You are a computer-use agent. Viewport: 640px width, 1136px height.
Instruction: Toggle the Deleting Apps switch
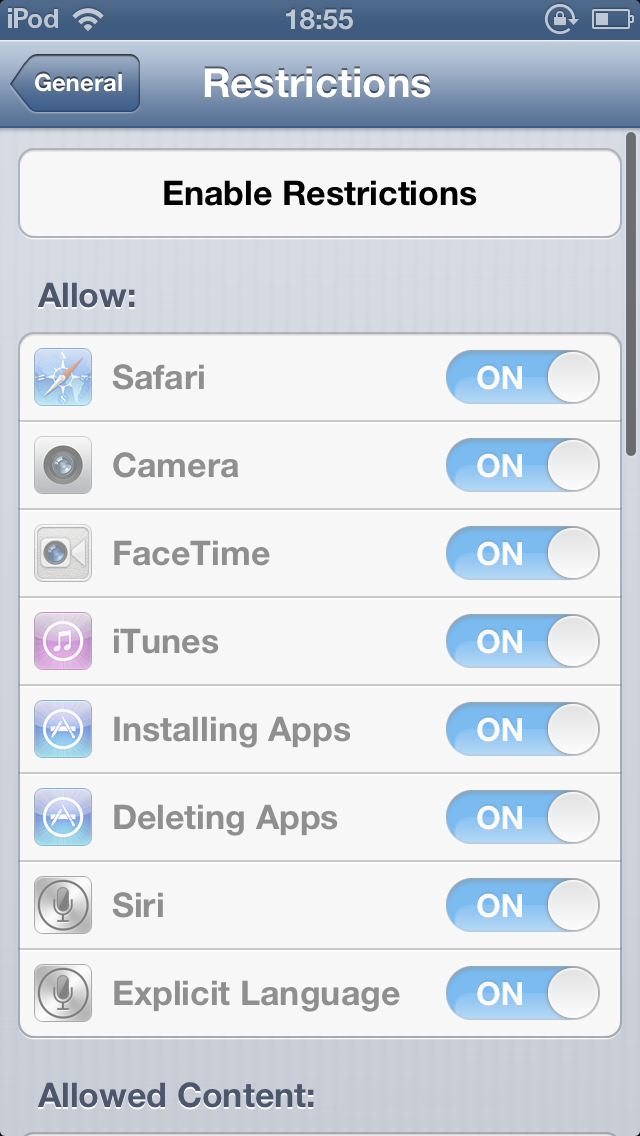point(523,817)
